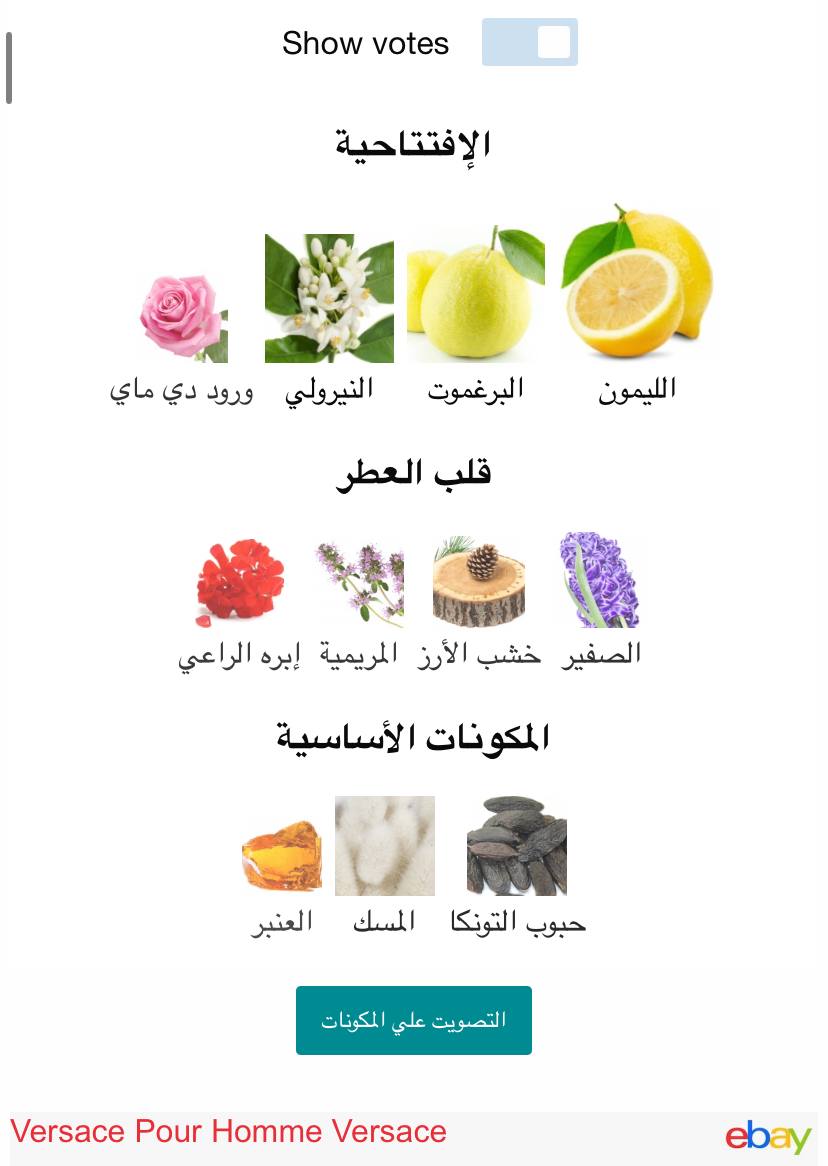This screenshot has height=1166, width=828.
Task: Select the المسك musk note
Action: [x=384, y=847]
